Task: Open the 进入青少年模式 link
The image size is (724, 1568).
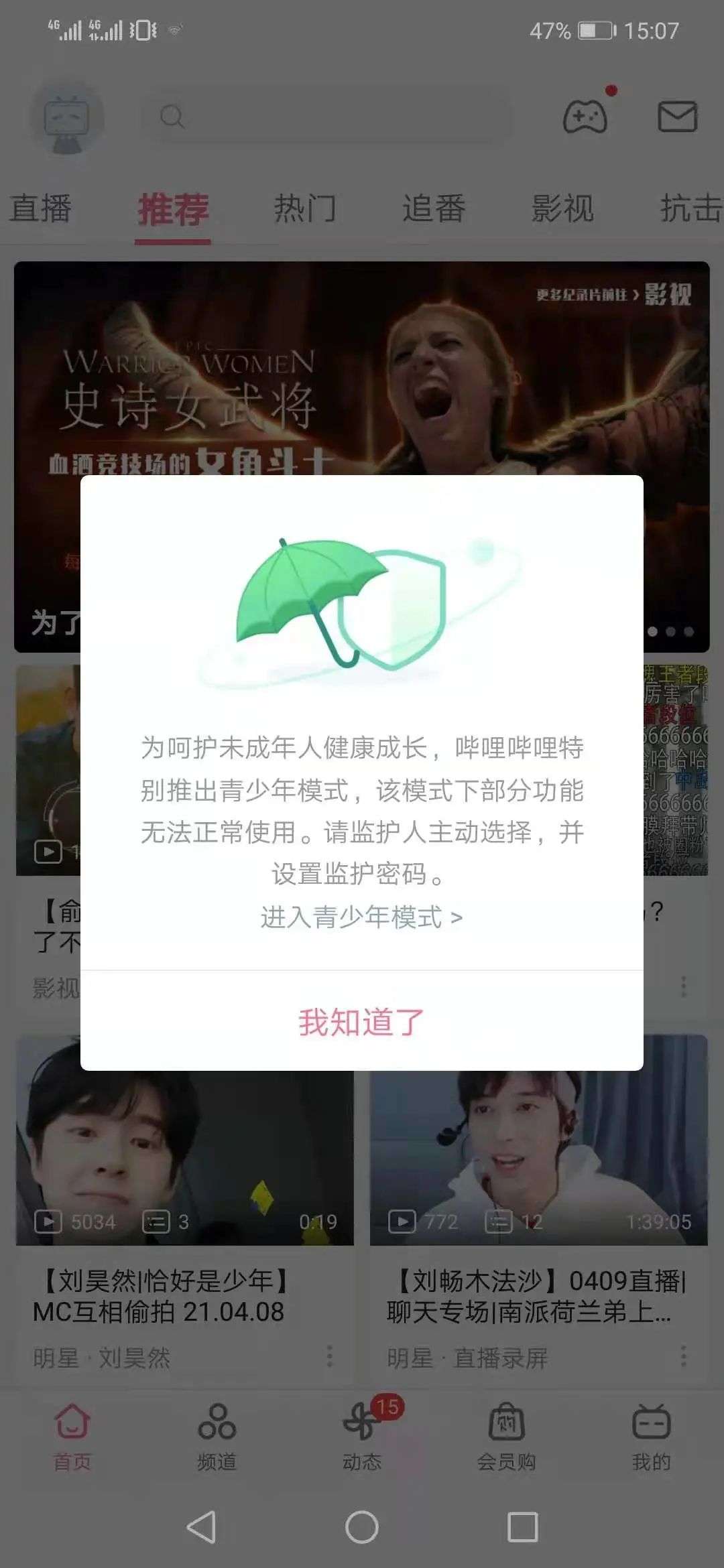Action: [362, 917]
